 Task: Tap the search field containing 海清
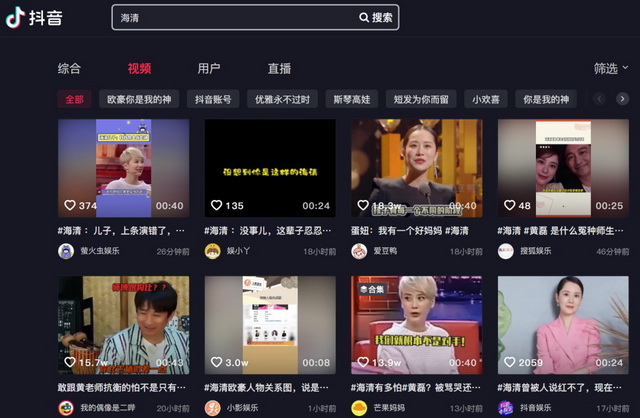click(235, 17)
